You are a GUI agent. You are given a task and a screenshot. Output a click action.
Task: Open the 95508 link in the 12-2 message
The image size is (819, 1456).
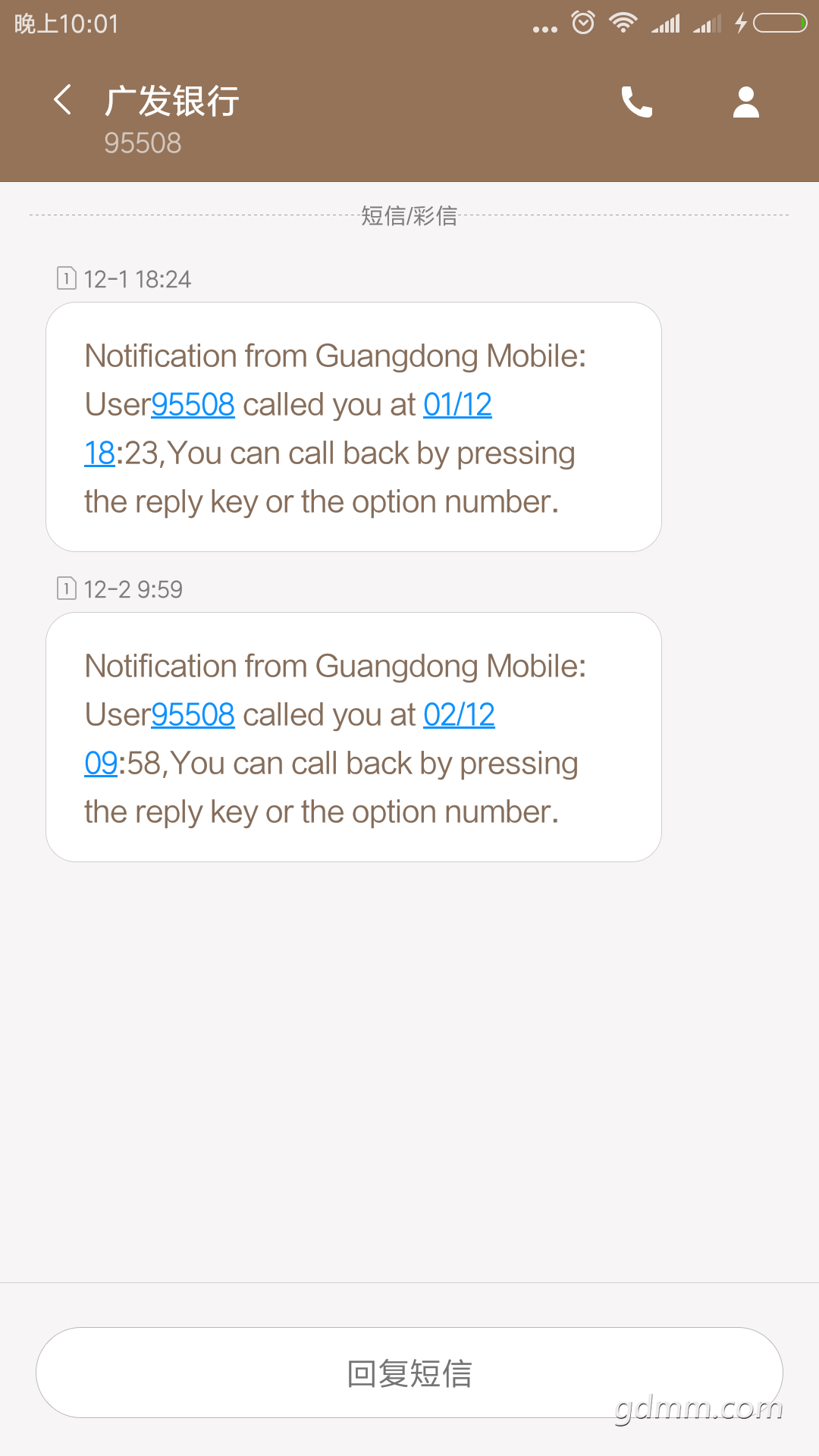pos(193,715)
